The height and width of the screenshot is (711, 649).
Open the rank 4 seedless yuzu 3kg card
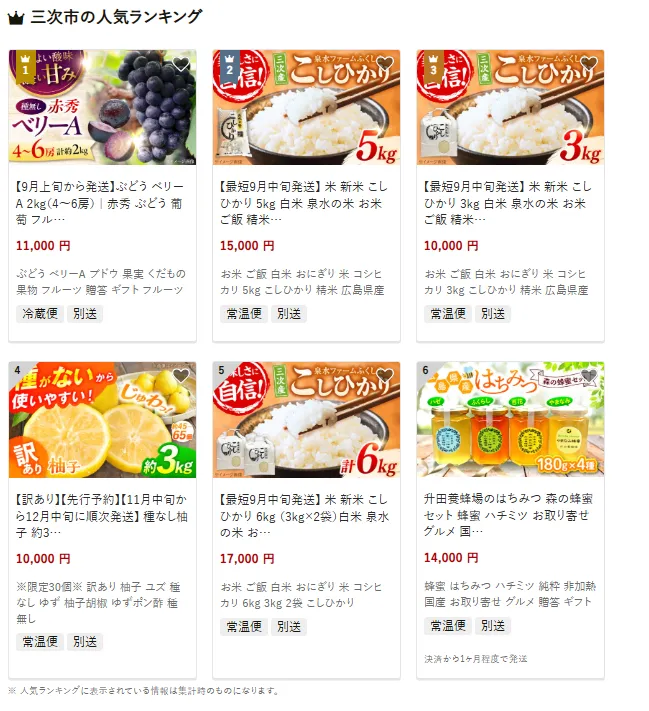point(102,512)
